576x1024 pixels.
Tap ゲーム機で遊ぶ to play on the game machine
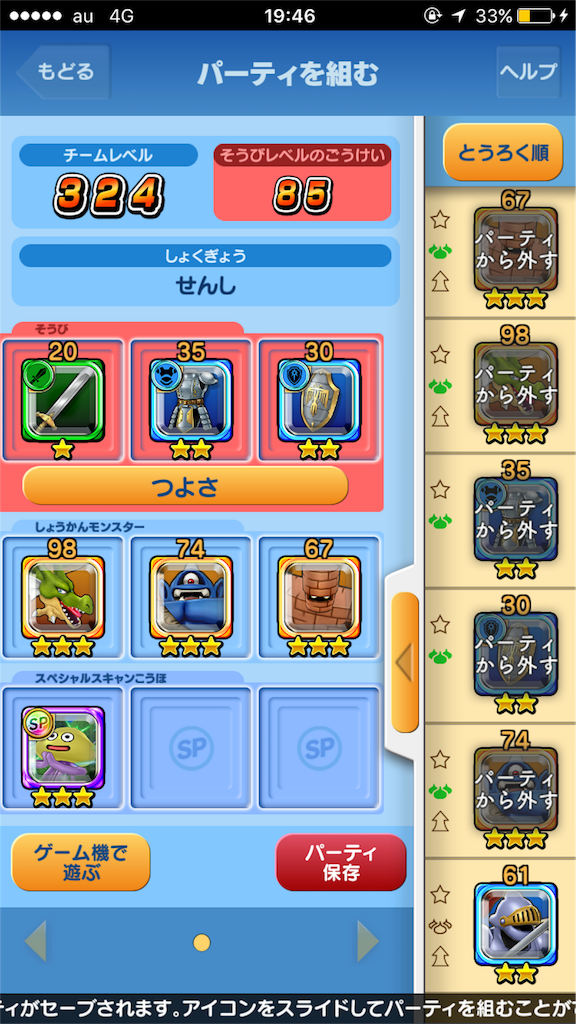(x=81, y=862)
